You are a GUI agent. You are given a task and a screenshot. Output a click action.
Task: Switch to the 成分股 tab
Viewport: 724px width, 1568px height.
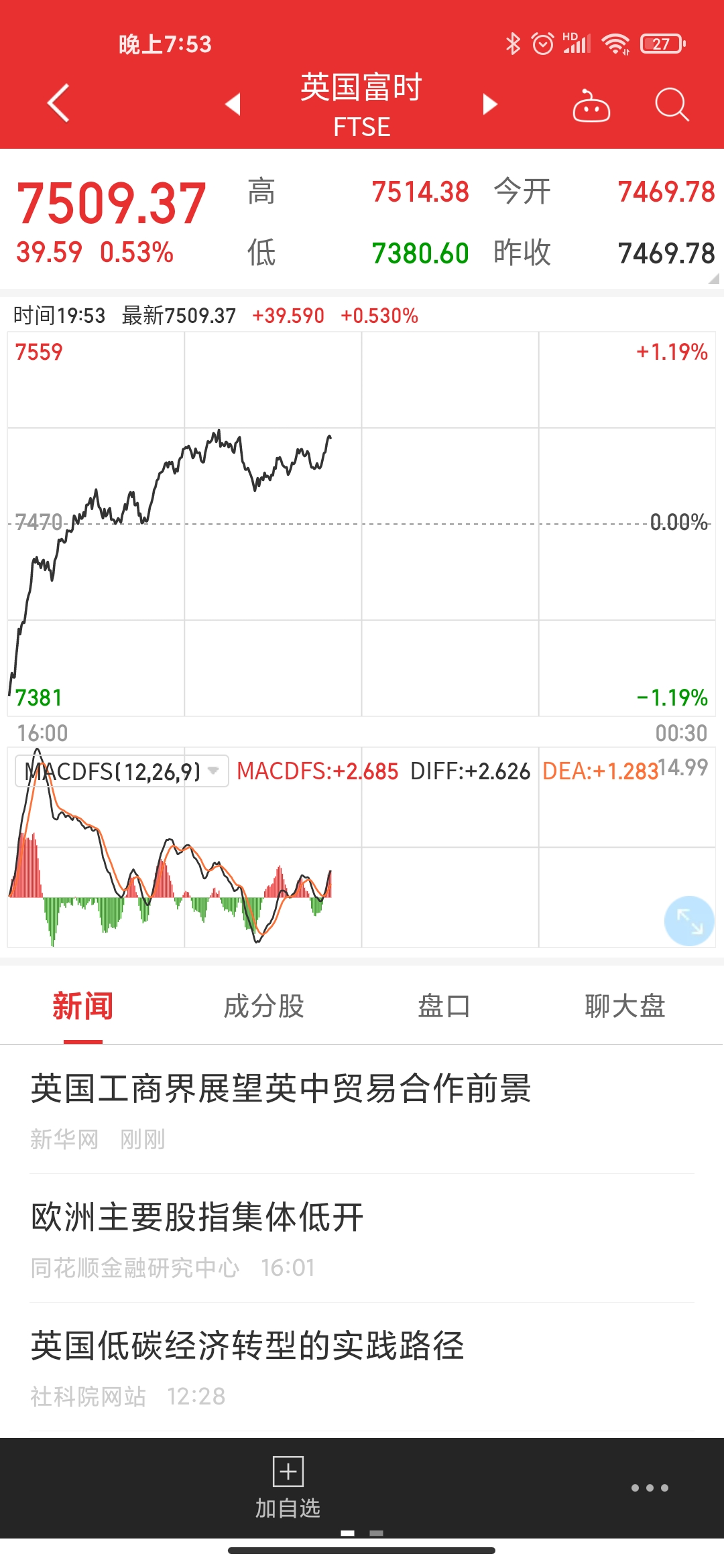(263, 1006)
